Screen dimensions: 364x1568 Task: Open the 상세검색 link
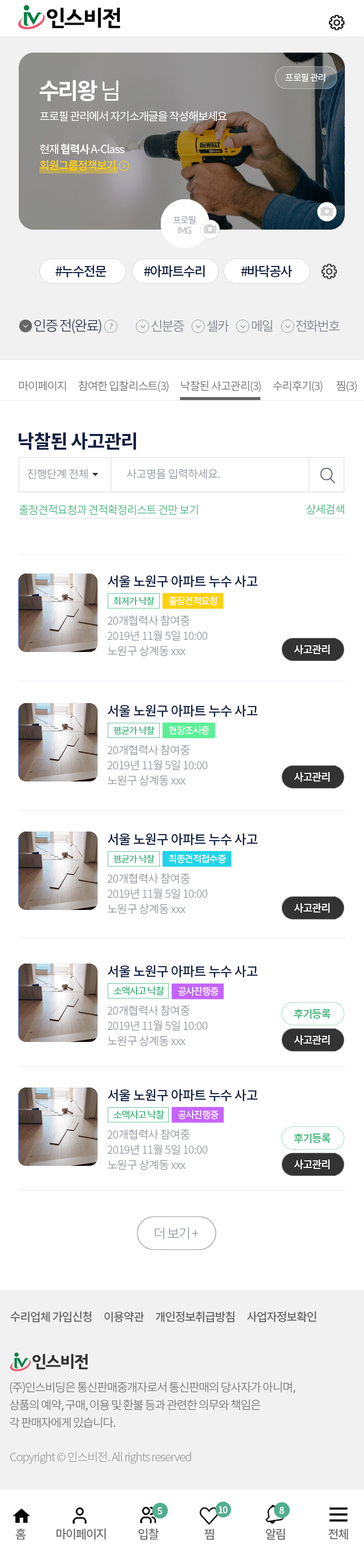(325, 509)
